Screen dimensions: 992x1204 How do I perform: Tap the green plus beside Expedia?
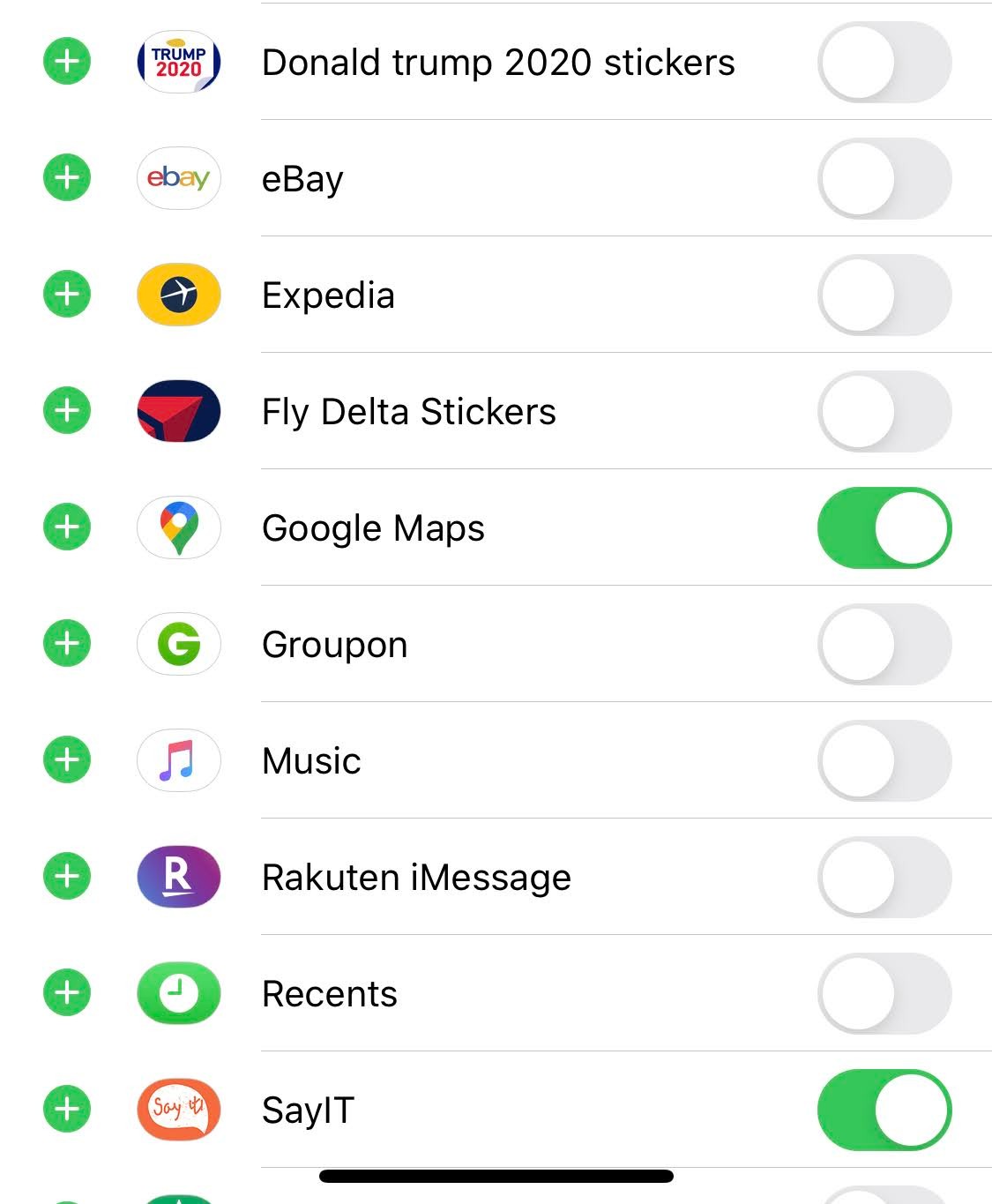[67, 295]
